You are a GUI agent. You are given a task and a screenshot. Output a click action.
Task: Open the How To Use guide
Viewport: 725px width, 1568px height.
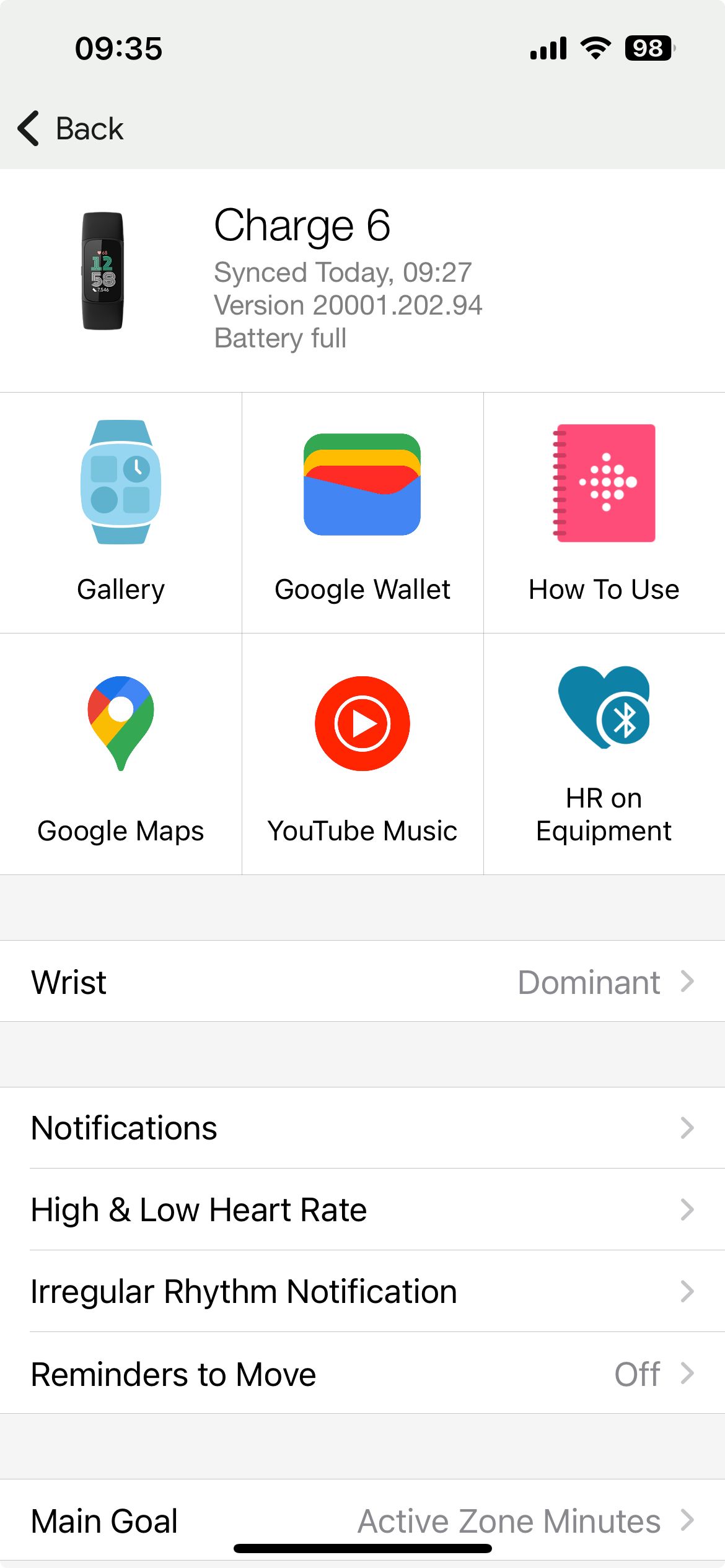(x=604, y=512)
